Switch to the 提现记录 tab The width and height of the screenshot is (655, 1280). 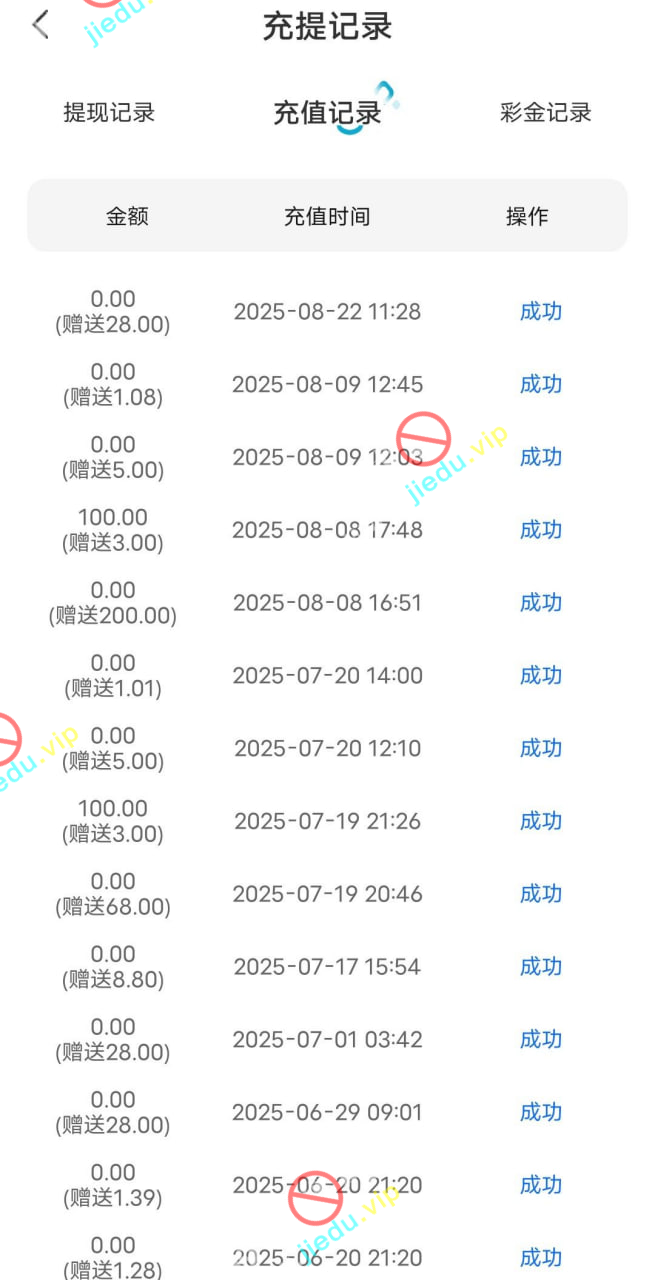point(109,113)
